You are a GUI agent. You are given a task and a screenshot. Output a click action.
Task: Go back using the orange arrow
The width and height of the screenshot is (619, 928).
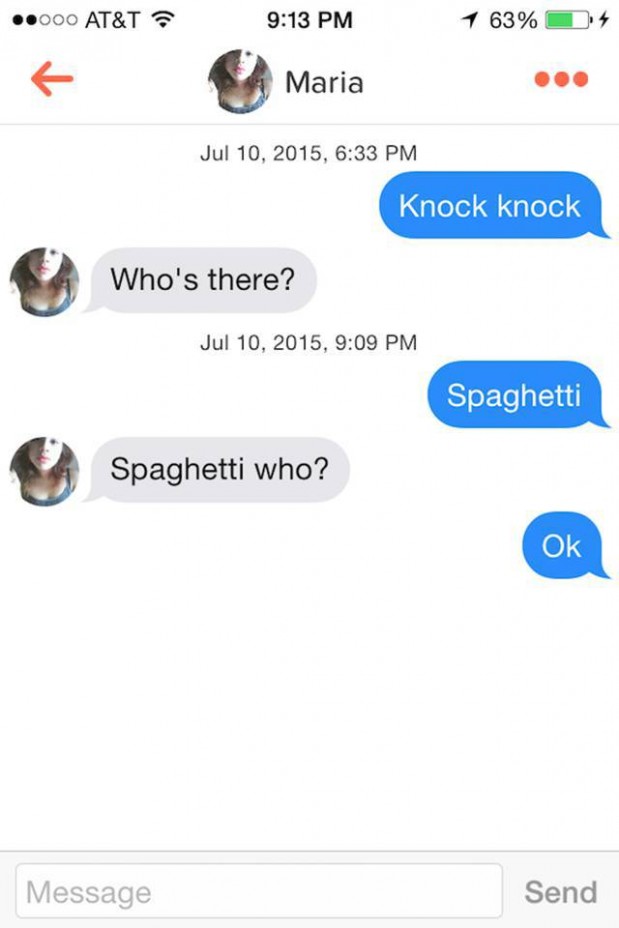tap(52, 80)
